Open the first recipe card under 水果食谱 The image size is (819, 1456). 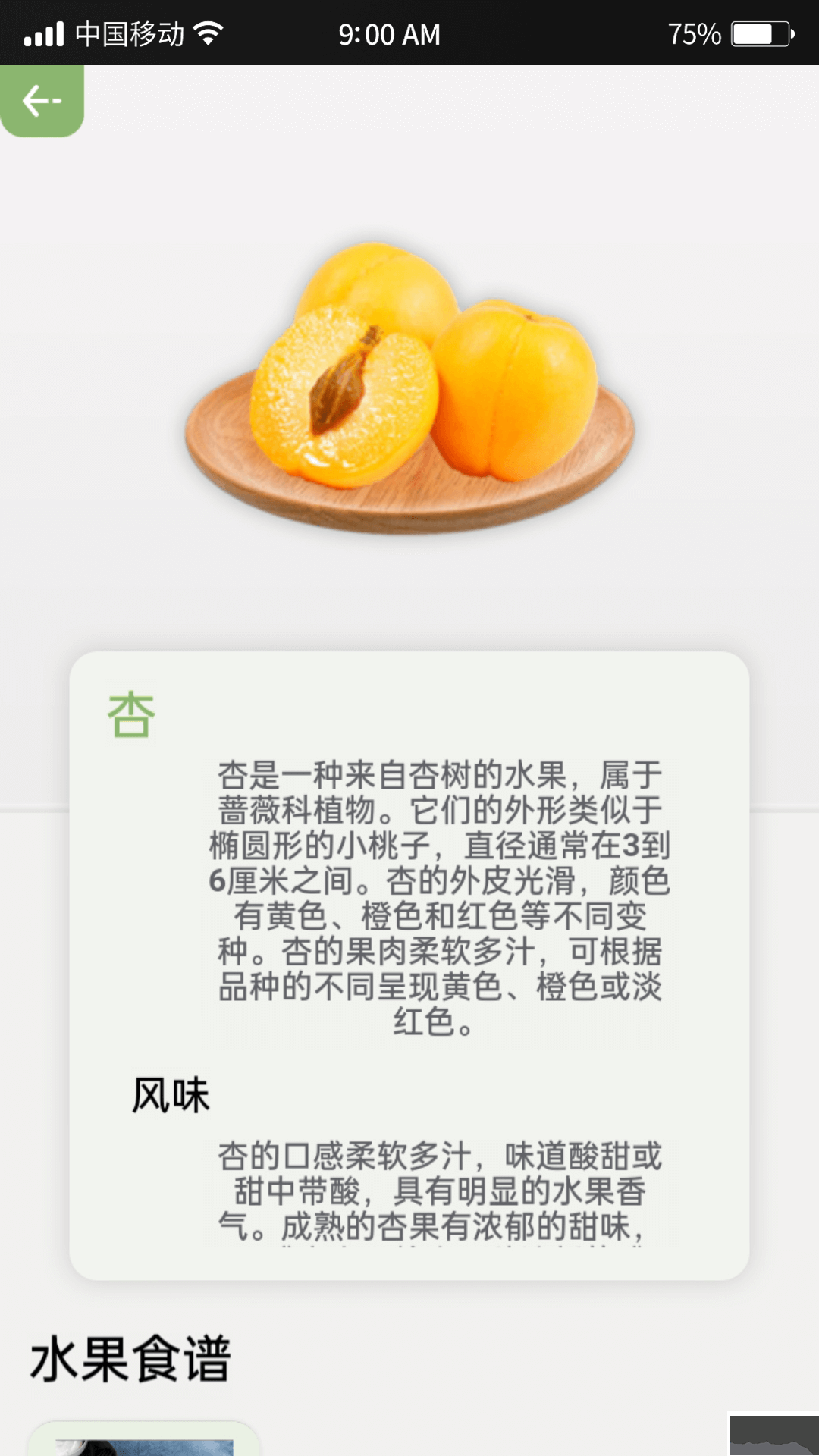144,1440
